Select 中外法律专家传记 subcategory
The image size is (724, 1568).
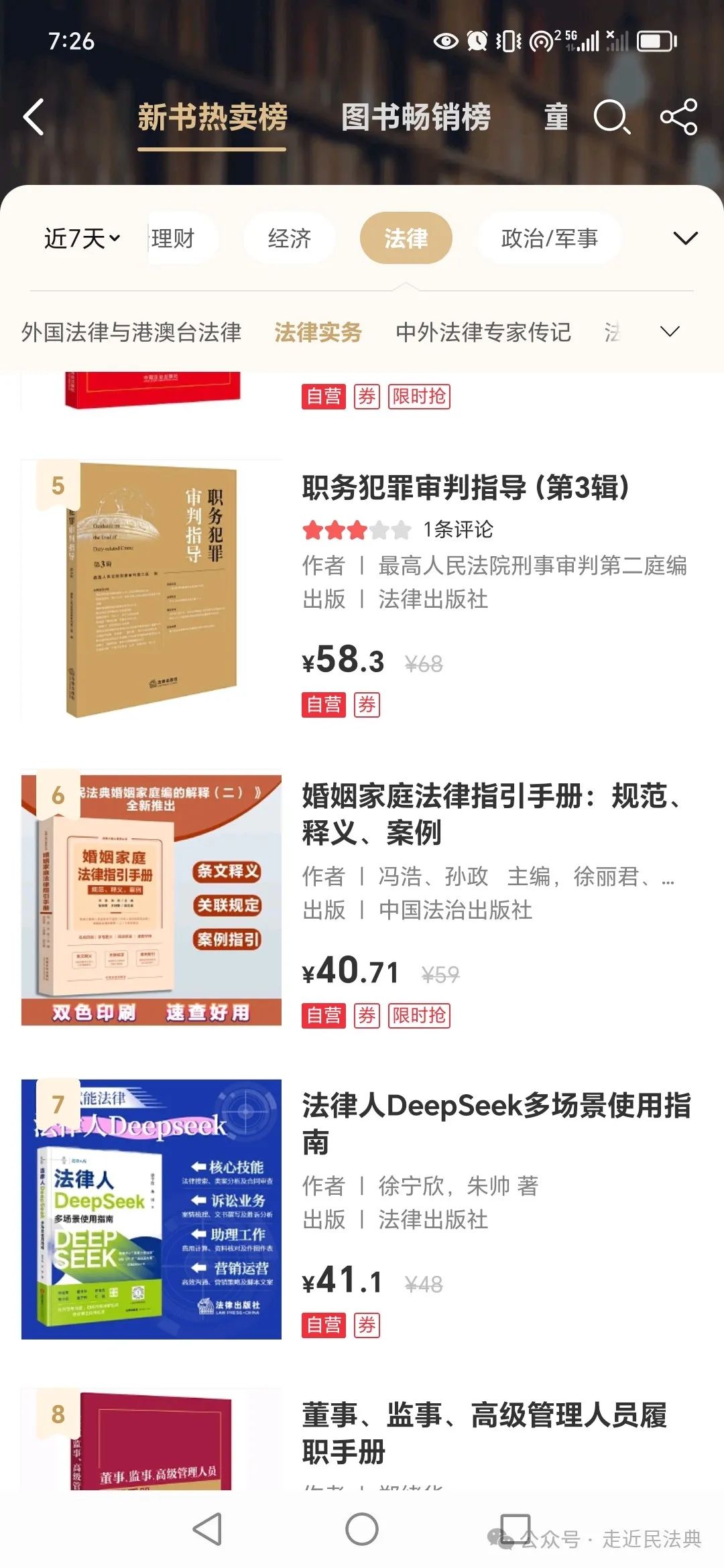483,332
